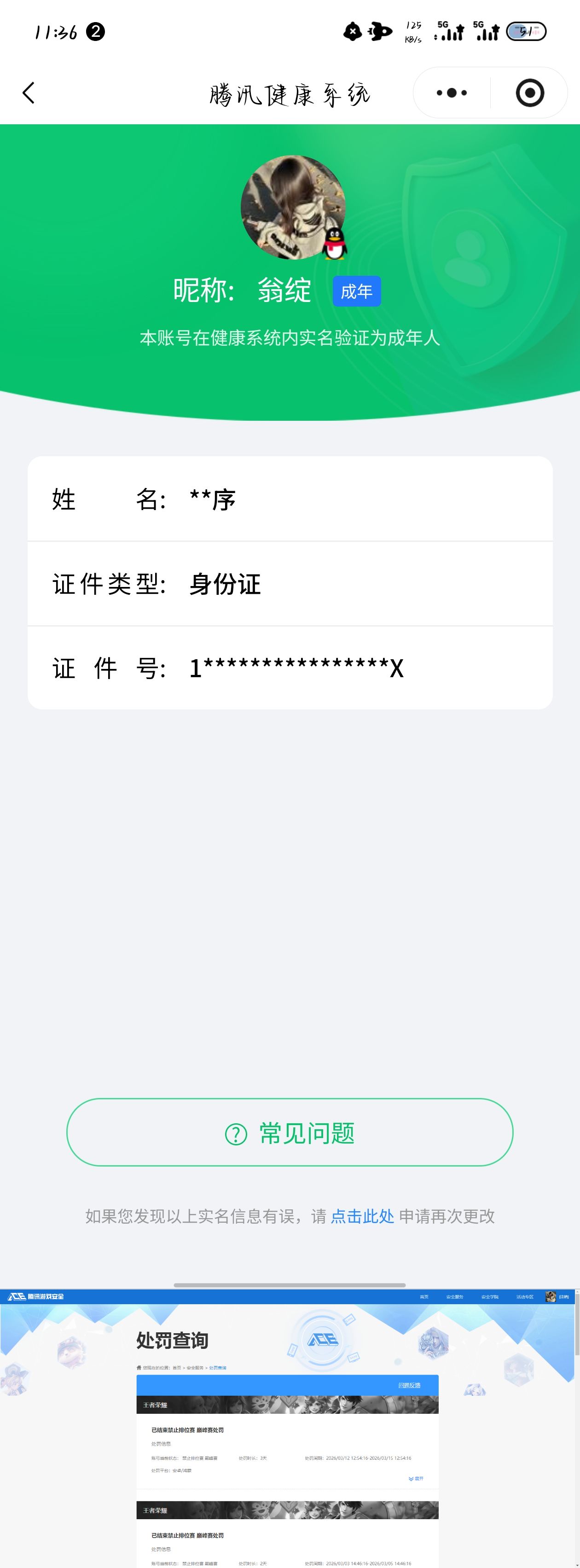Viewport: 580px width, 1568px height.
Task: Click the user avatar in the ACE navbar
Action: click(x=552, y=1297)
